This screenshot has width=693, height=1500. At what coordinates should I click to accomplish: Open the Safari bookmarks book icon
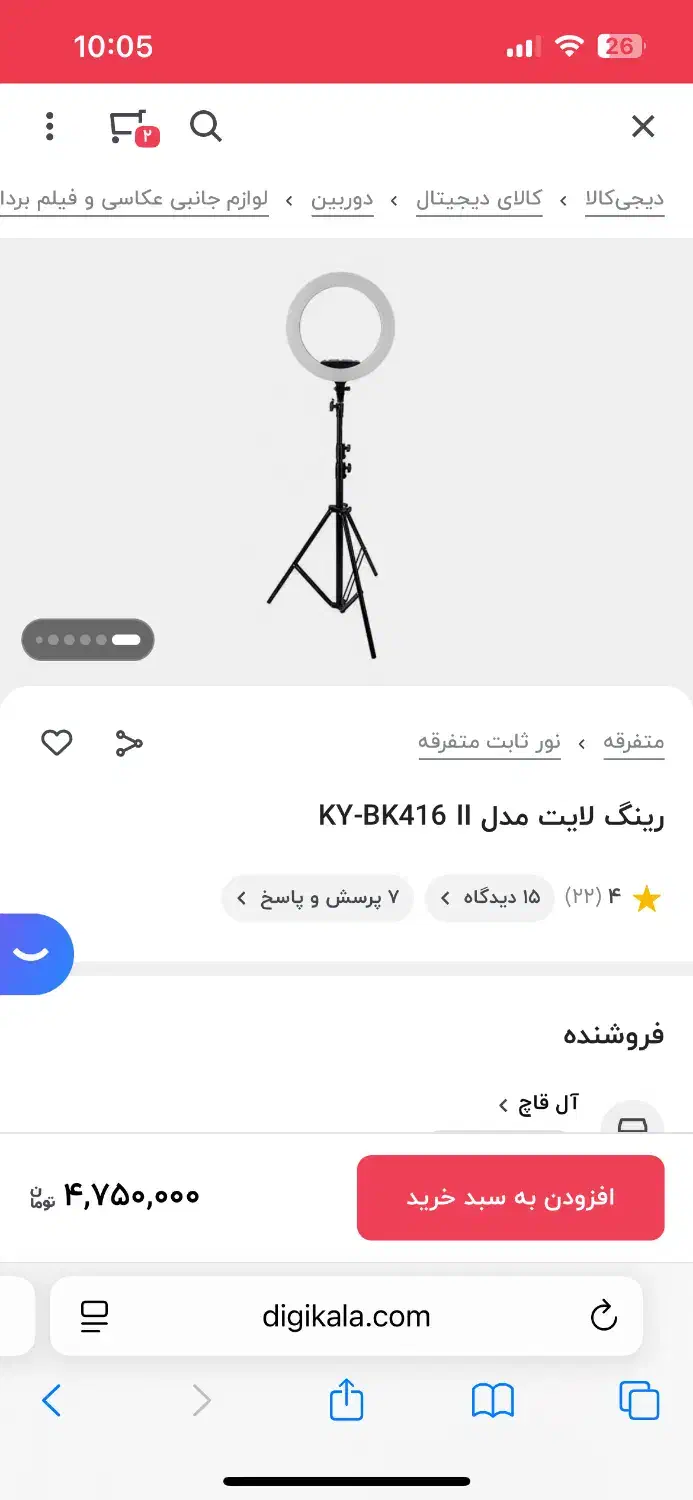point(492,1401)
